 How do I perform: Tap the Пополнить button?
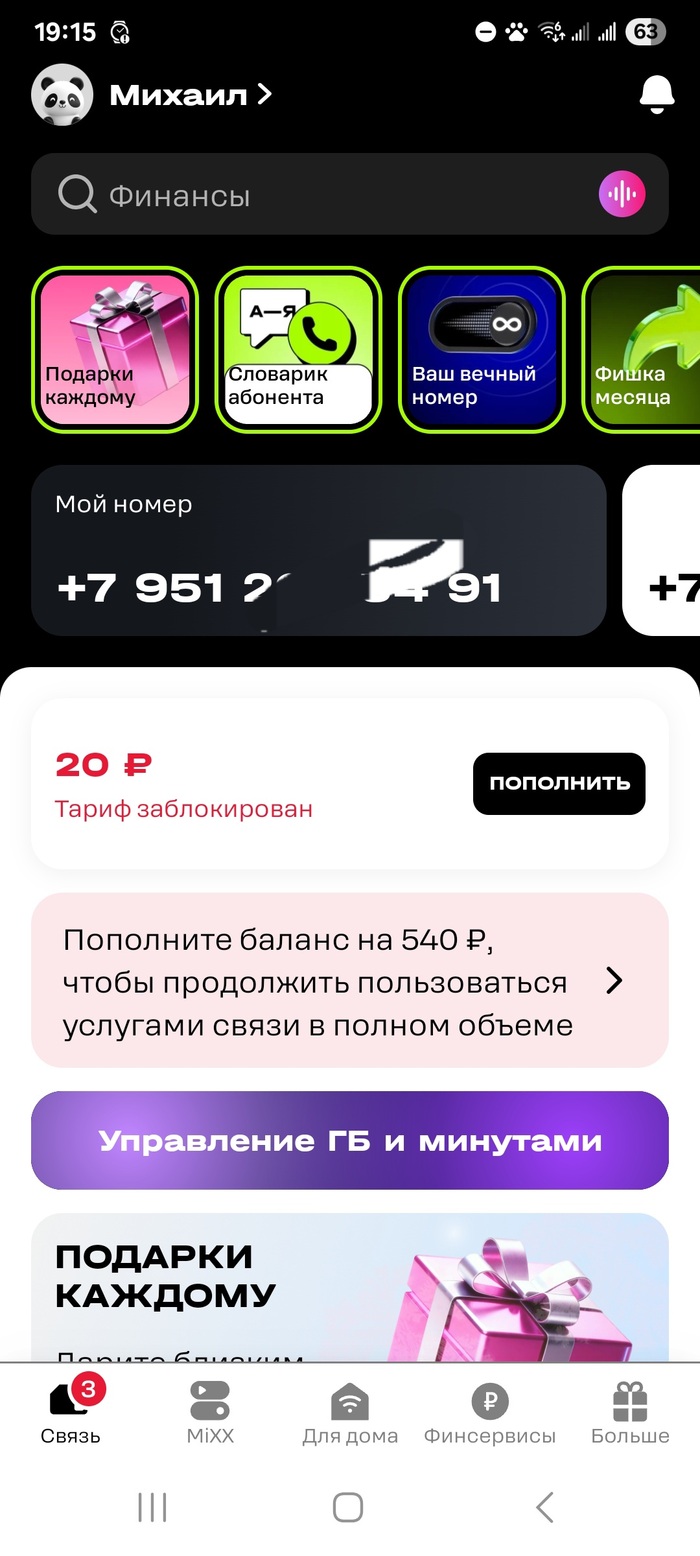[558, 783]
